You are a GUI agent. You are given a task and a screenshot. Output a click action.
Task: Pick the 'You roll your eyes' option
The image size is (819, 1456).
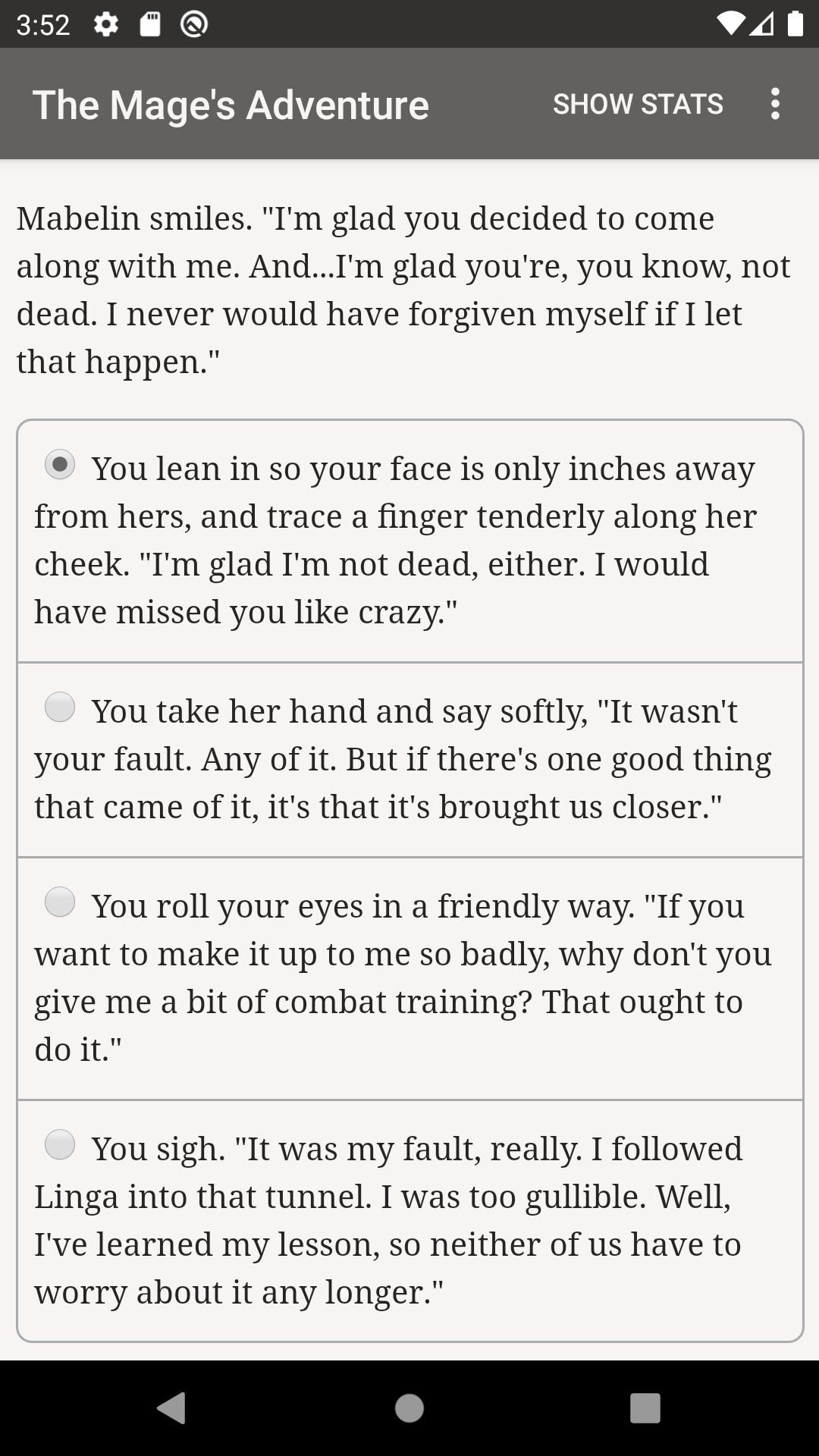[x=409, y=979]
